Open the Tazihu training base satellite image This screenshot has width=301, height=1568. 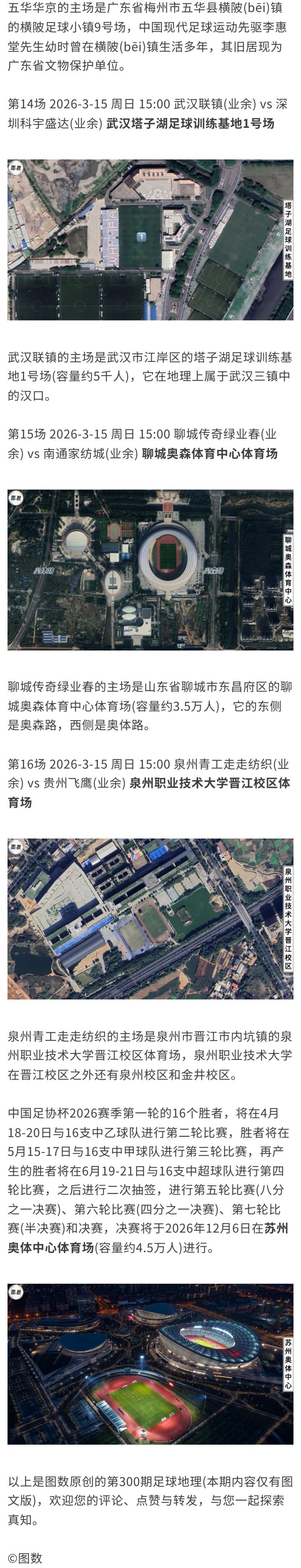pos(150,240)
